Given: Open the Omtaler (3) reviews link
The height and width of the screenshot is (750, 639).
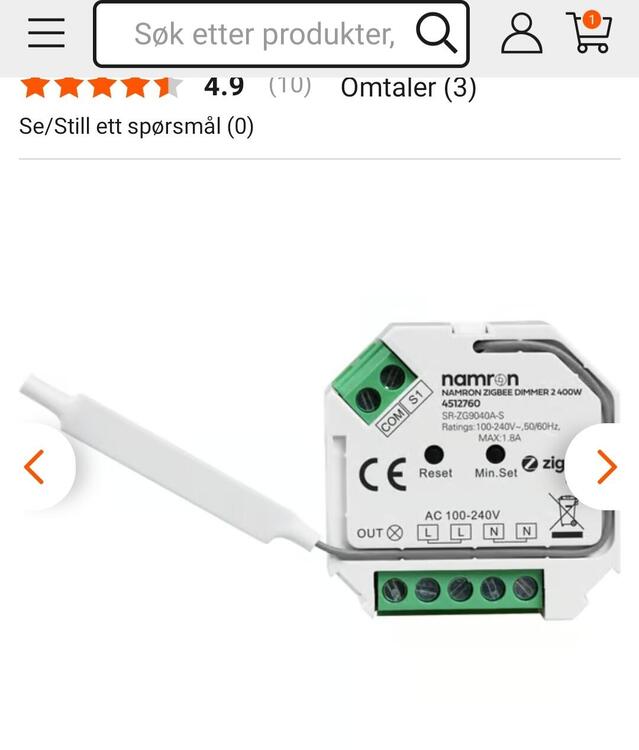Looking at the screenshot, I should 408,87.
